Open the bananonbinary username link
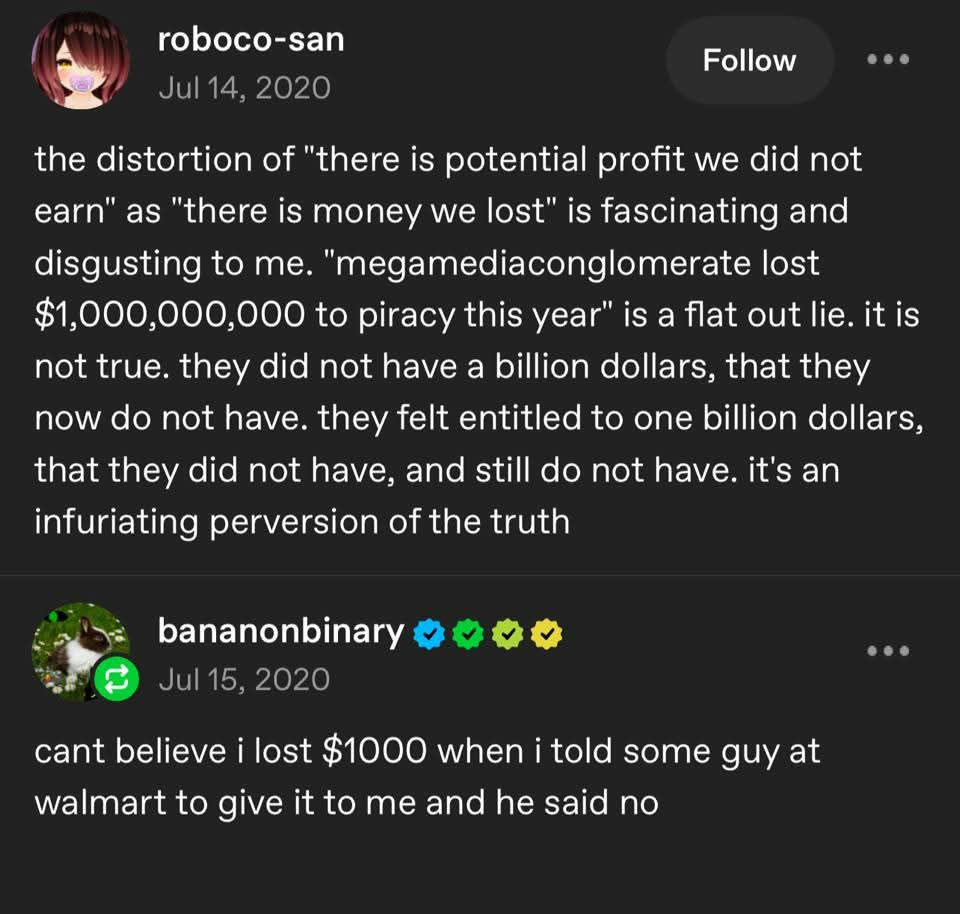960x914 pixels. tap(281, 631)
